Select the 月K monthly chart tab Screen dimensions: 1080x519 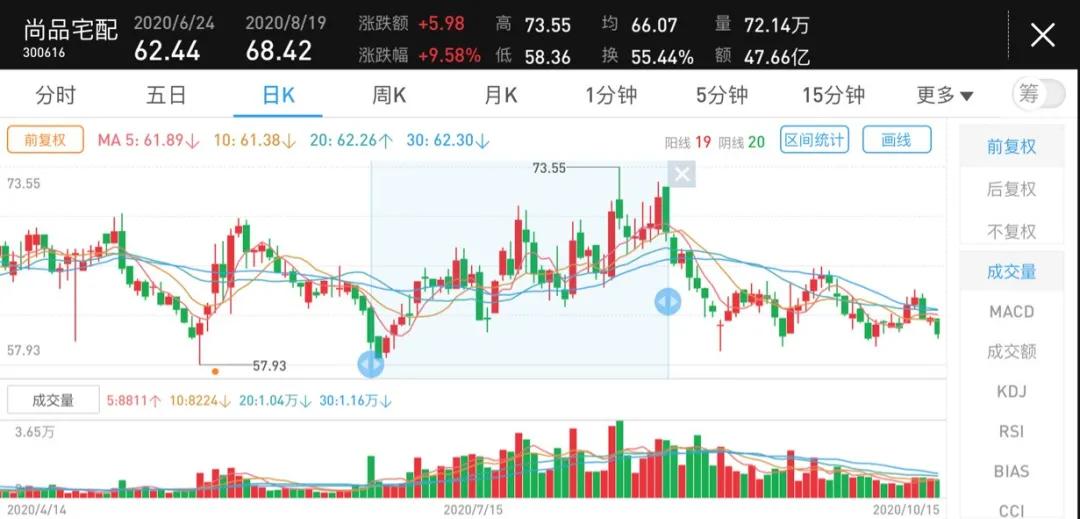pos(500,96)
